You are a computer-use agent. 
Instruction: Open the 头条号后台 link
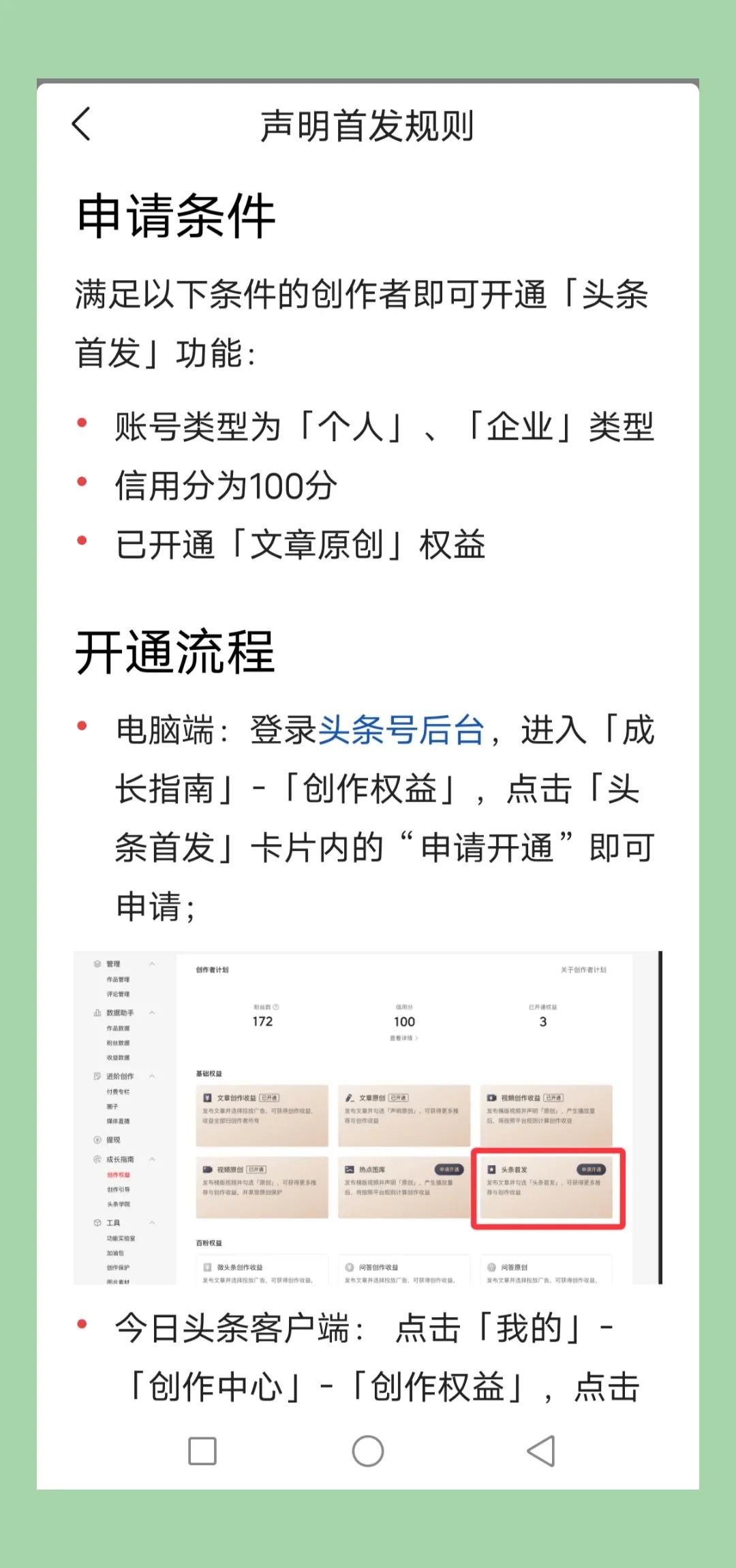pos(401,731)
